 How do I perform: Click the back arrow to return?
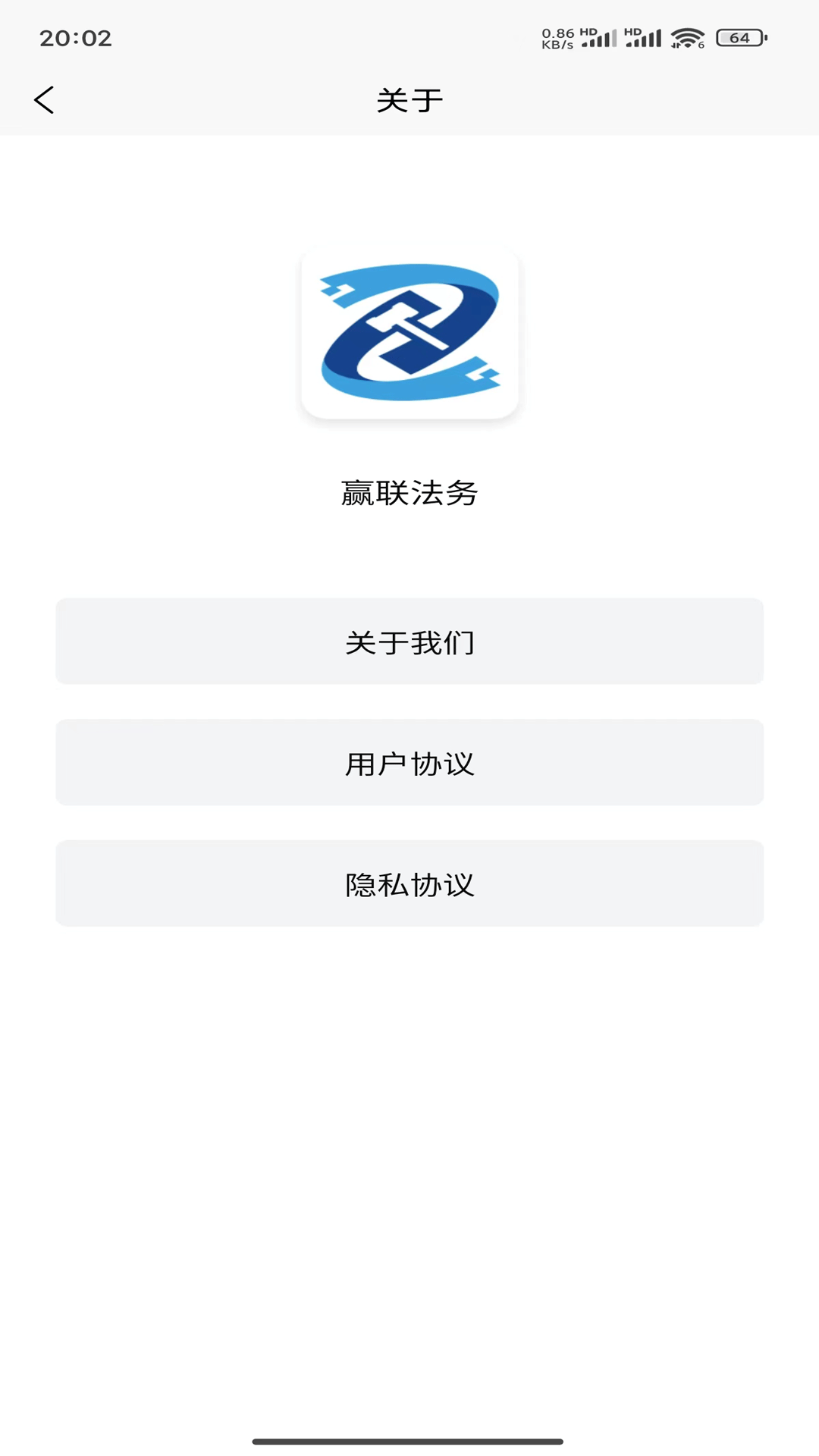(43, 99)
